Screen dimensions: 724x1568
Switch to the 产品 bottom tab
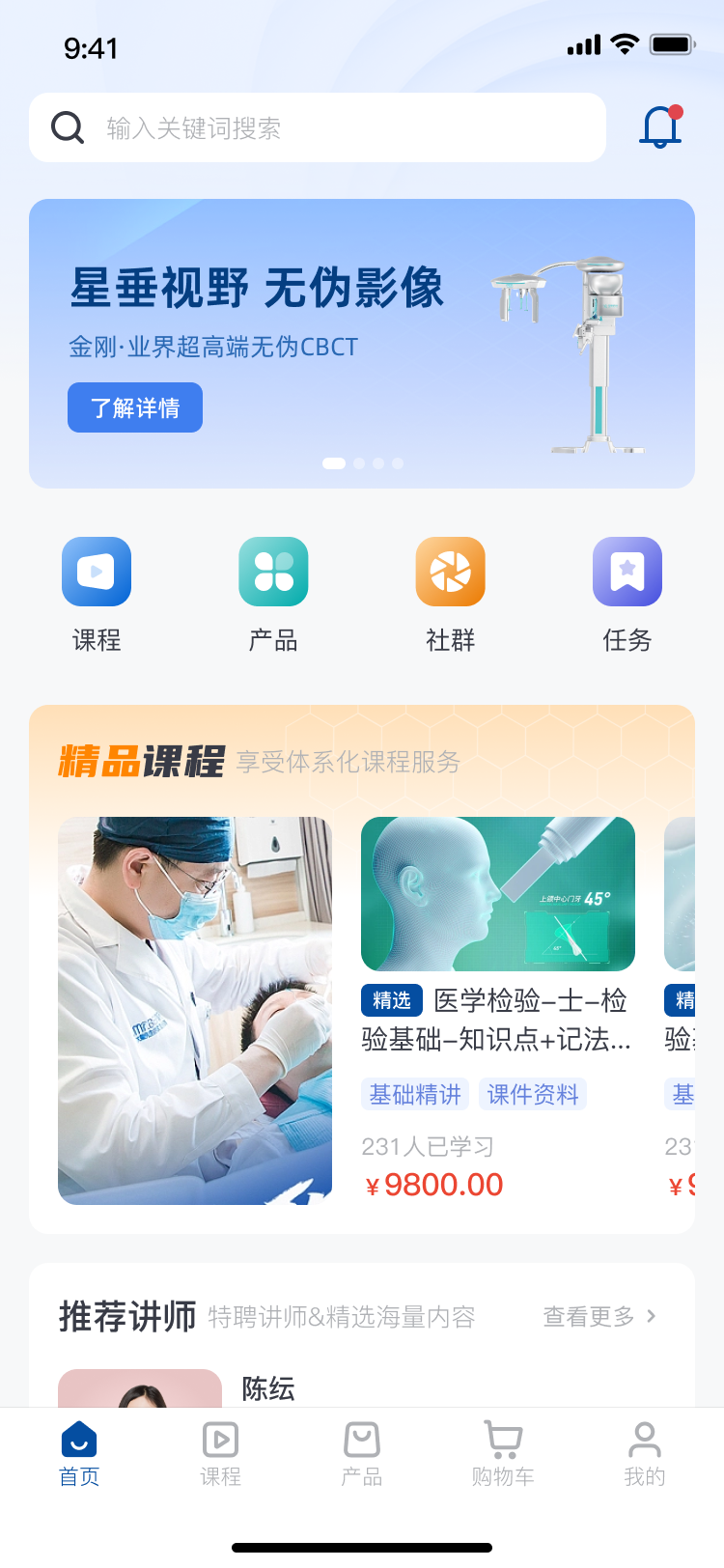pyautogui.click(x=362, y=1454)
